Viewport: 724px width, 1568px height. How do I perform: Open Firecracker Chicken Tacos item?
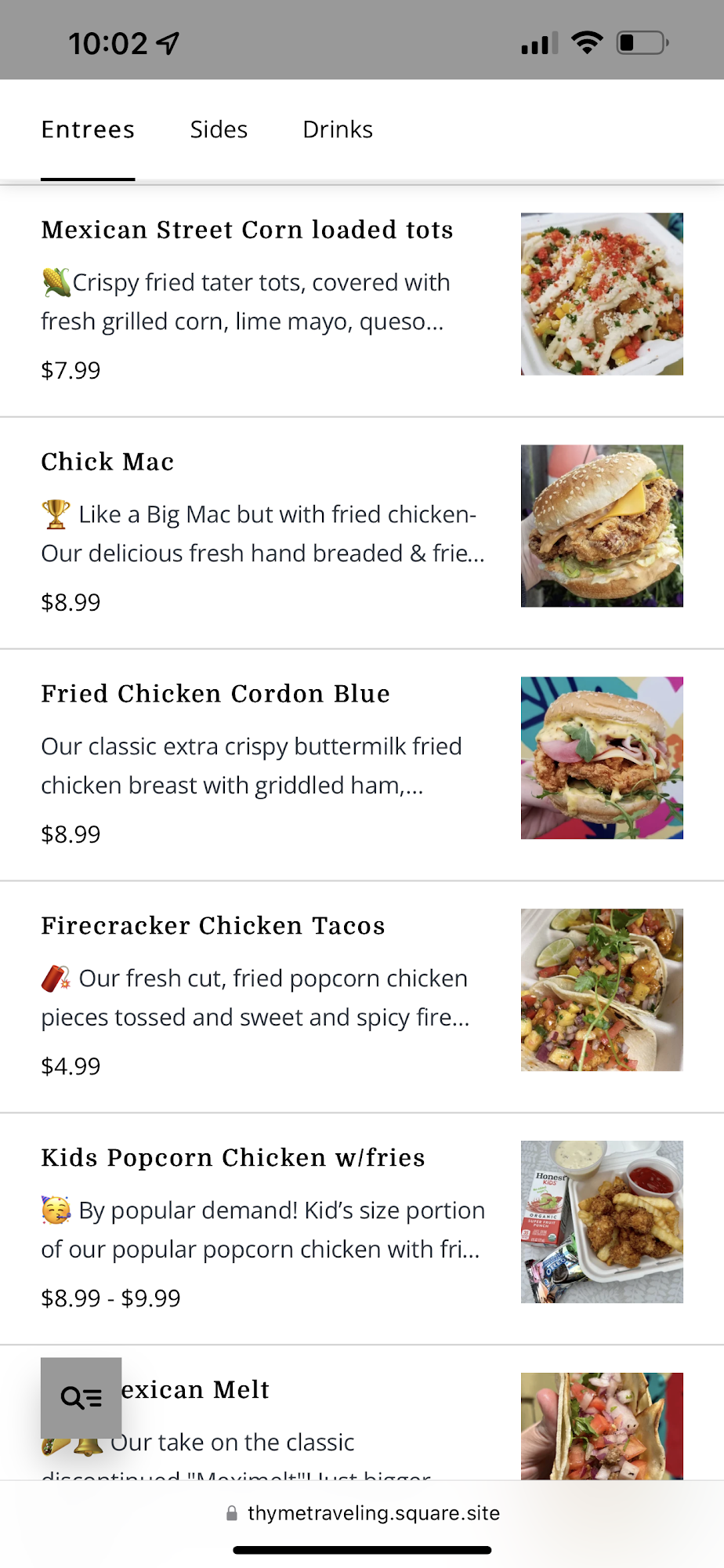[213, 926]
